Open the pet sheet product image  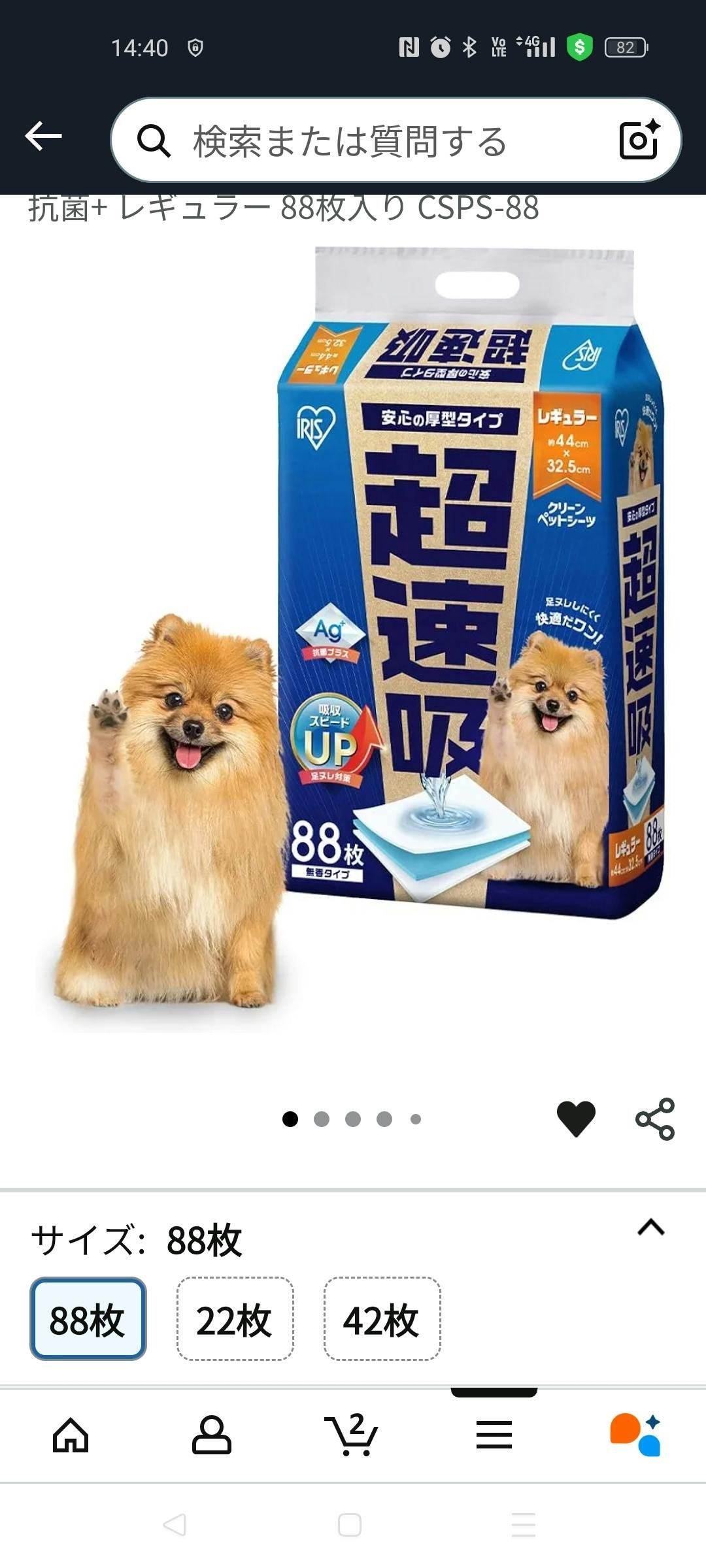point(366,627)
